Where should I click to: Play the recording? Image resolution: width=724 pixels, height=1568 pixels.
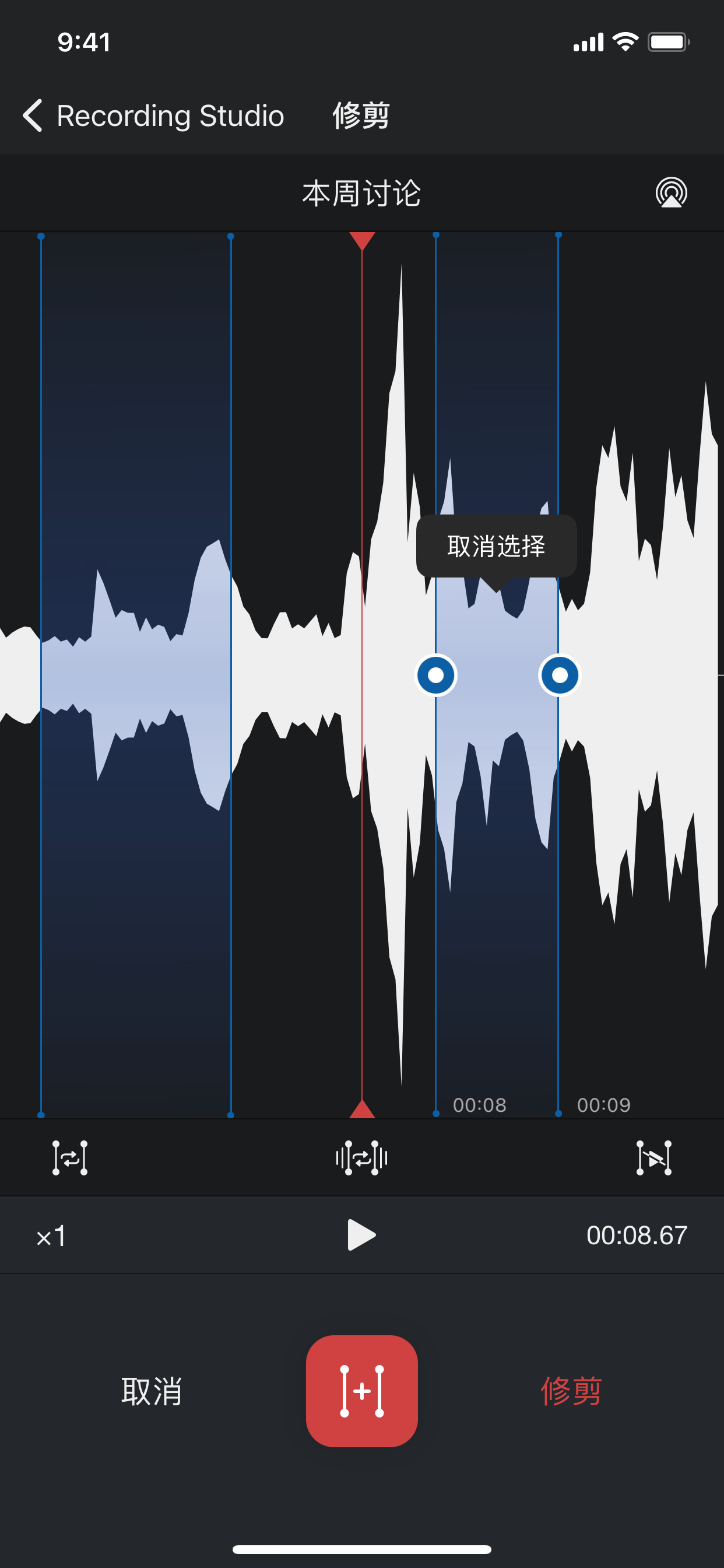pyautogui.click(x=361, y=1235)
